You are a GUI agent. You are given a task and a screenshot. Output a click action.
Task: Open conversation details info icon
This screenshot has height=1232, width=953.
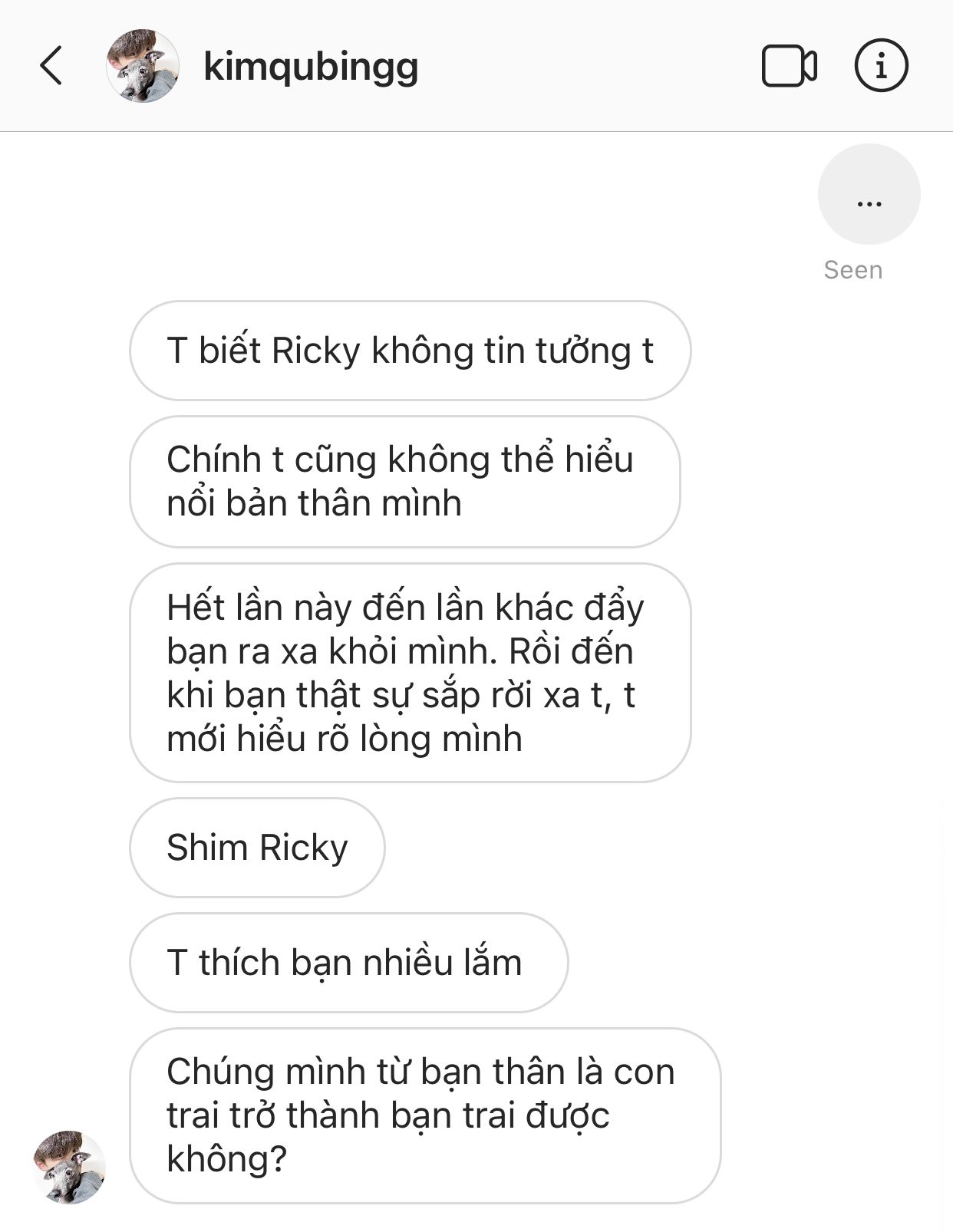pyautogui.click(x=881, y=66)
